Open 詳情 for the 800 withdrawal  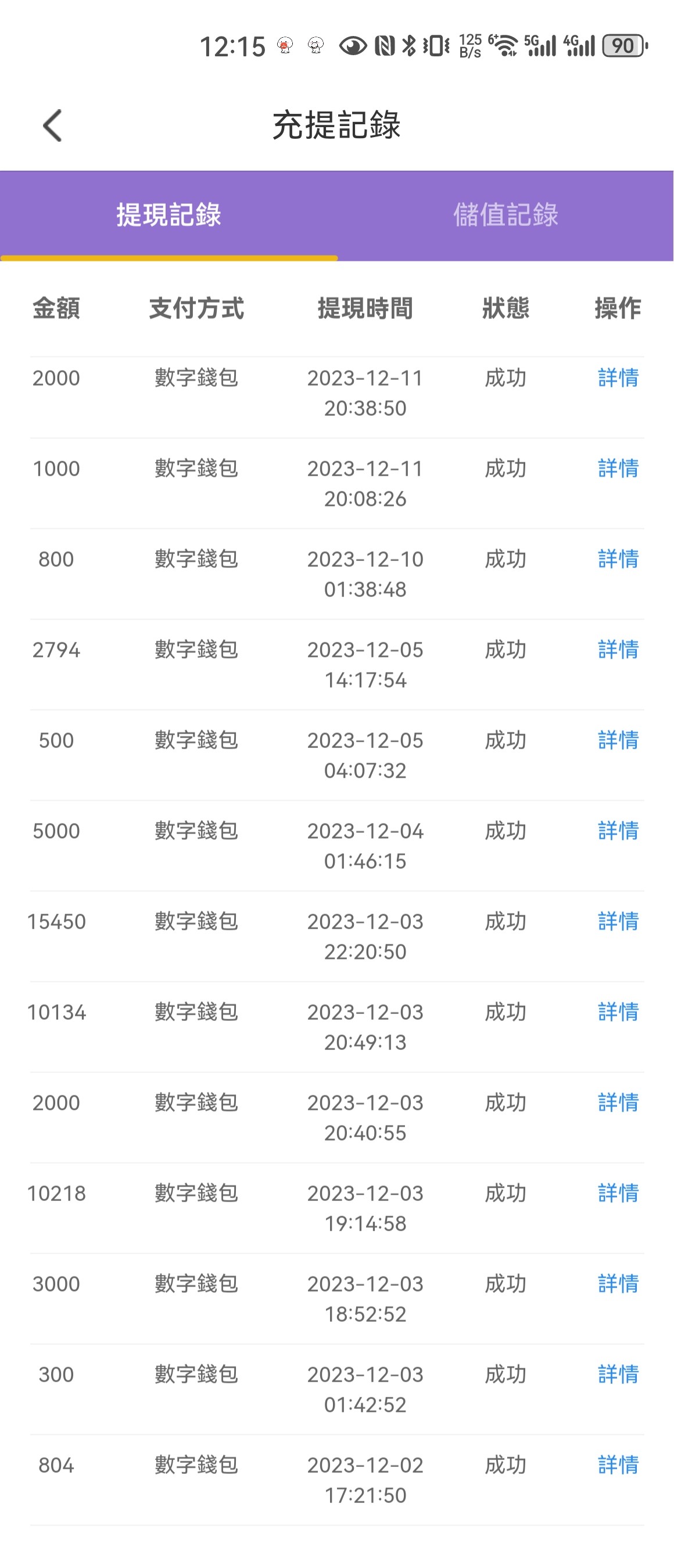tap(618, 559)
